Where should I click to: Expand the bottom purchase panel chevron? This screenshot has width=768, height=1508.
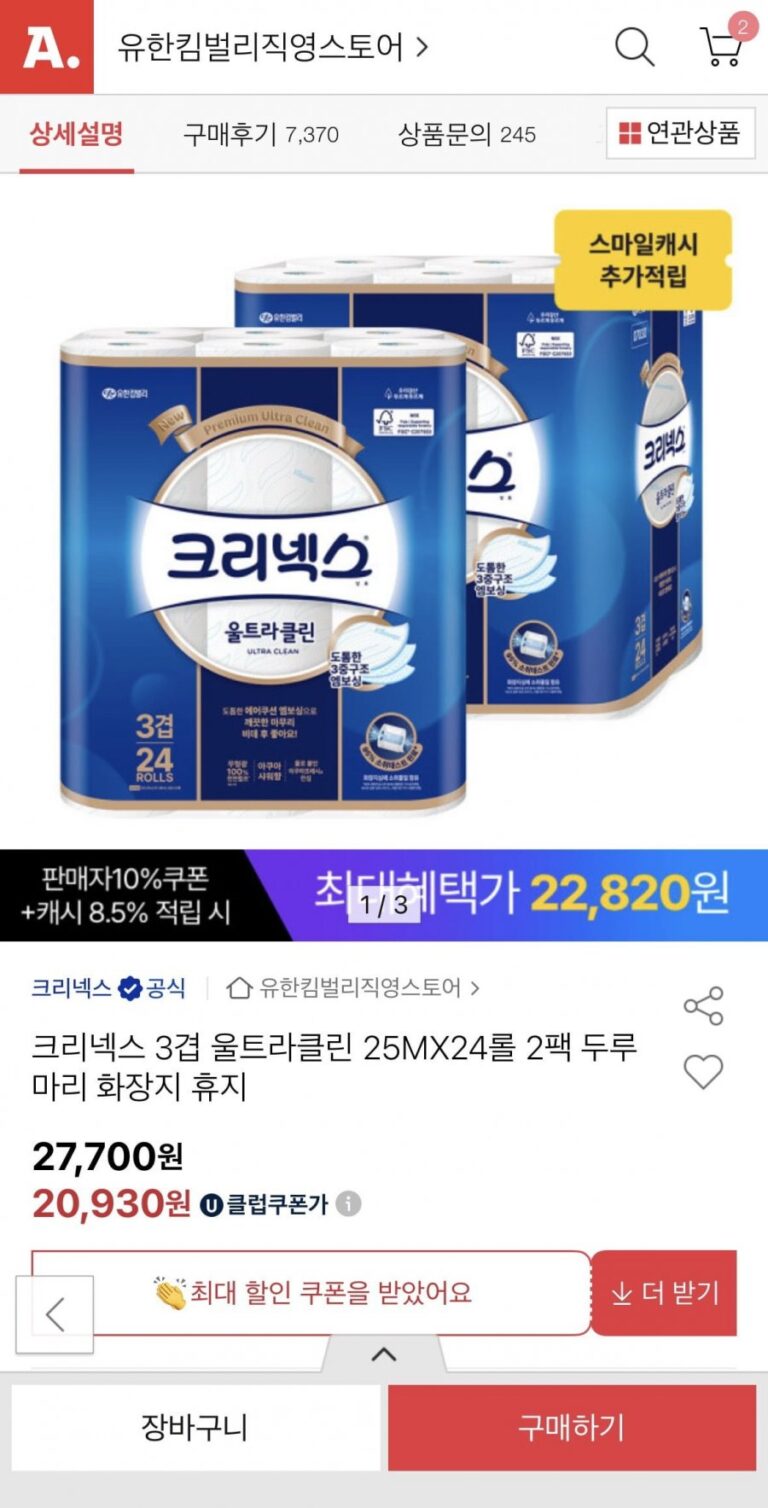coord(384,1355)
